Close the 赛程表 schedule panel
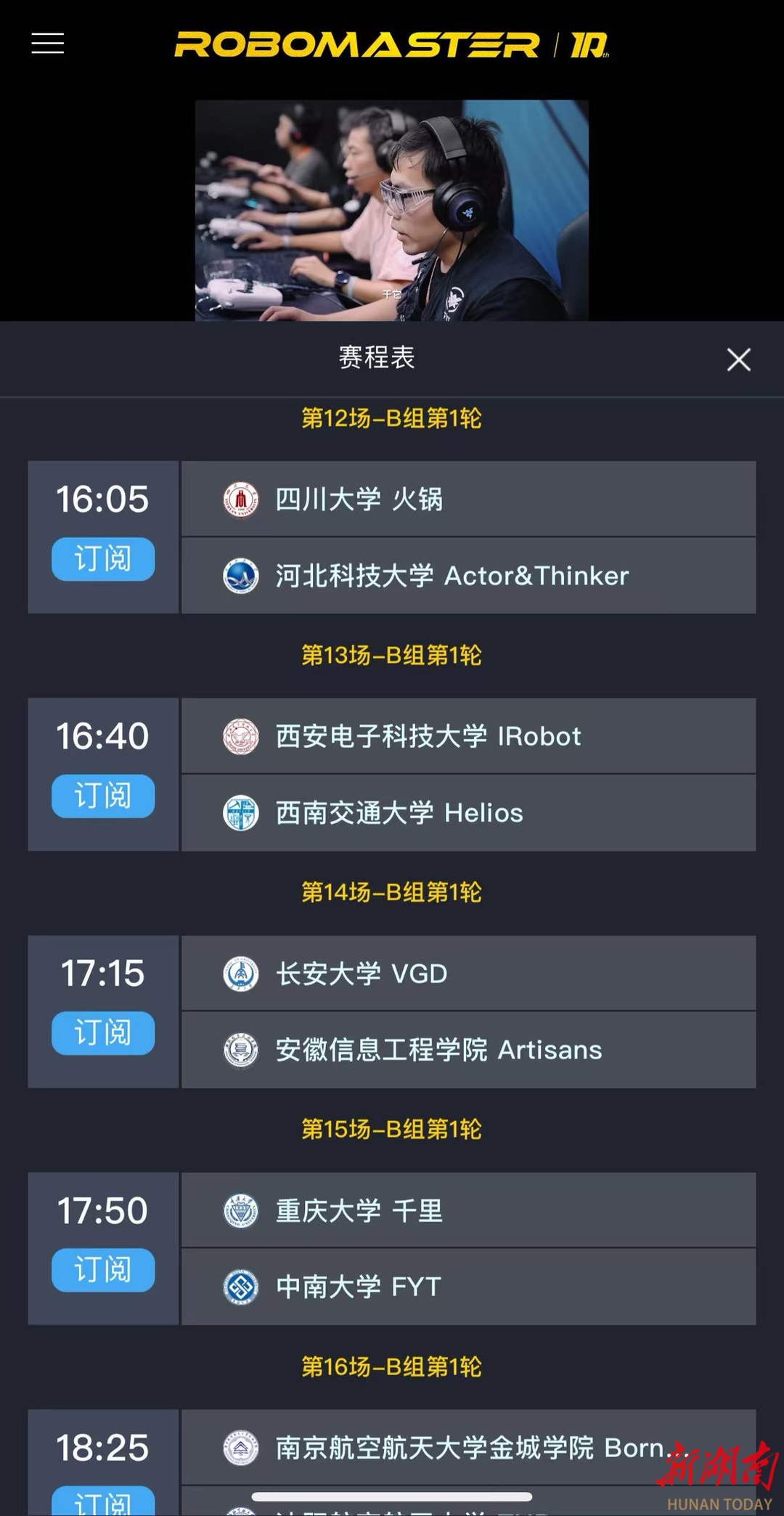This screenshot has width=784, height=1516. pos(738,359)
